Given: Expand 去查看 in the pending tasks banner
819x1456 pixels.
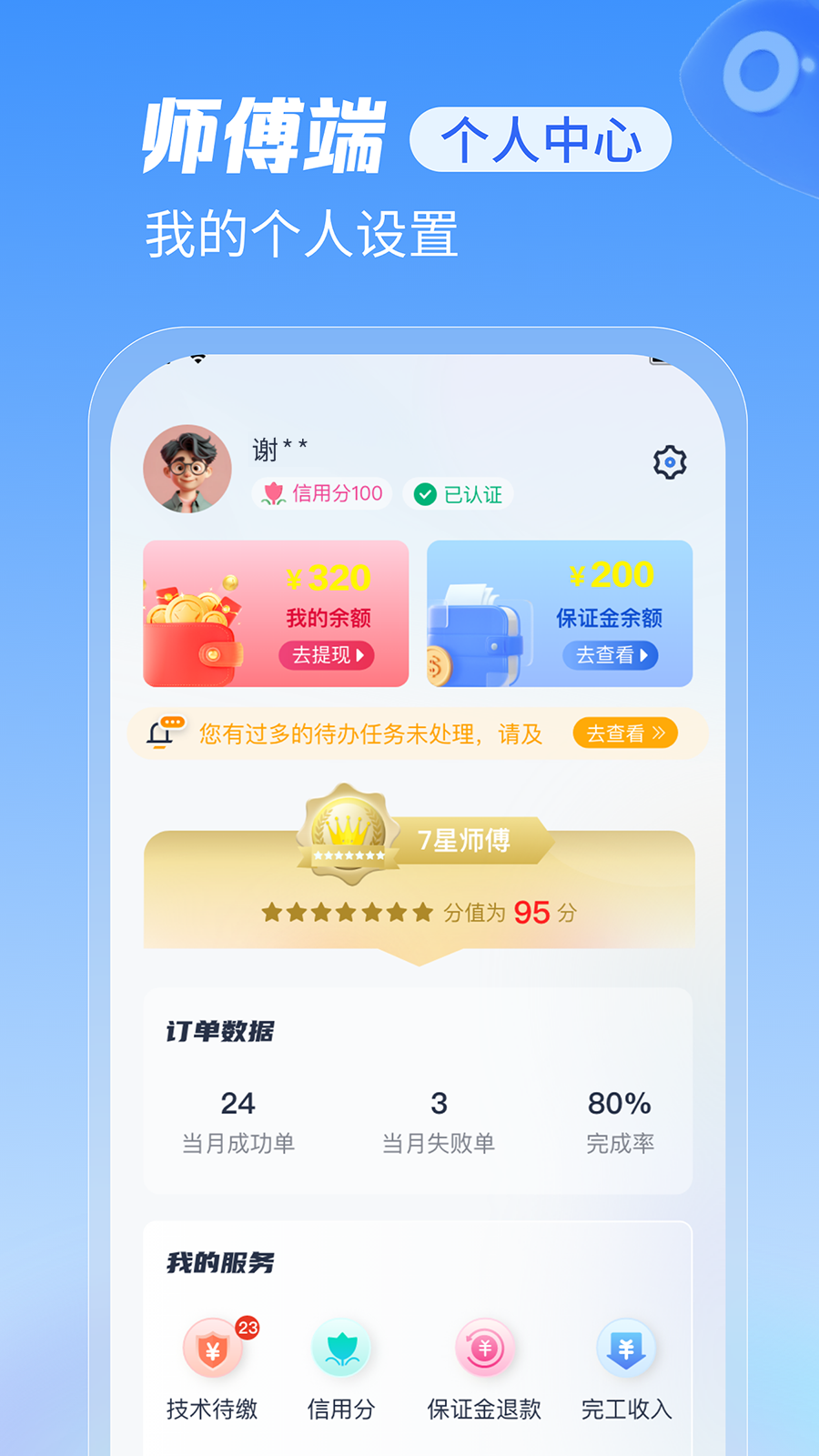Looking at the screenshot, I should click(625, 733).
